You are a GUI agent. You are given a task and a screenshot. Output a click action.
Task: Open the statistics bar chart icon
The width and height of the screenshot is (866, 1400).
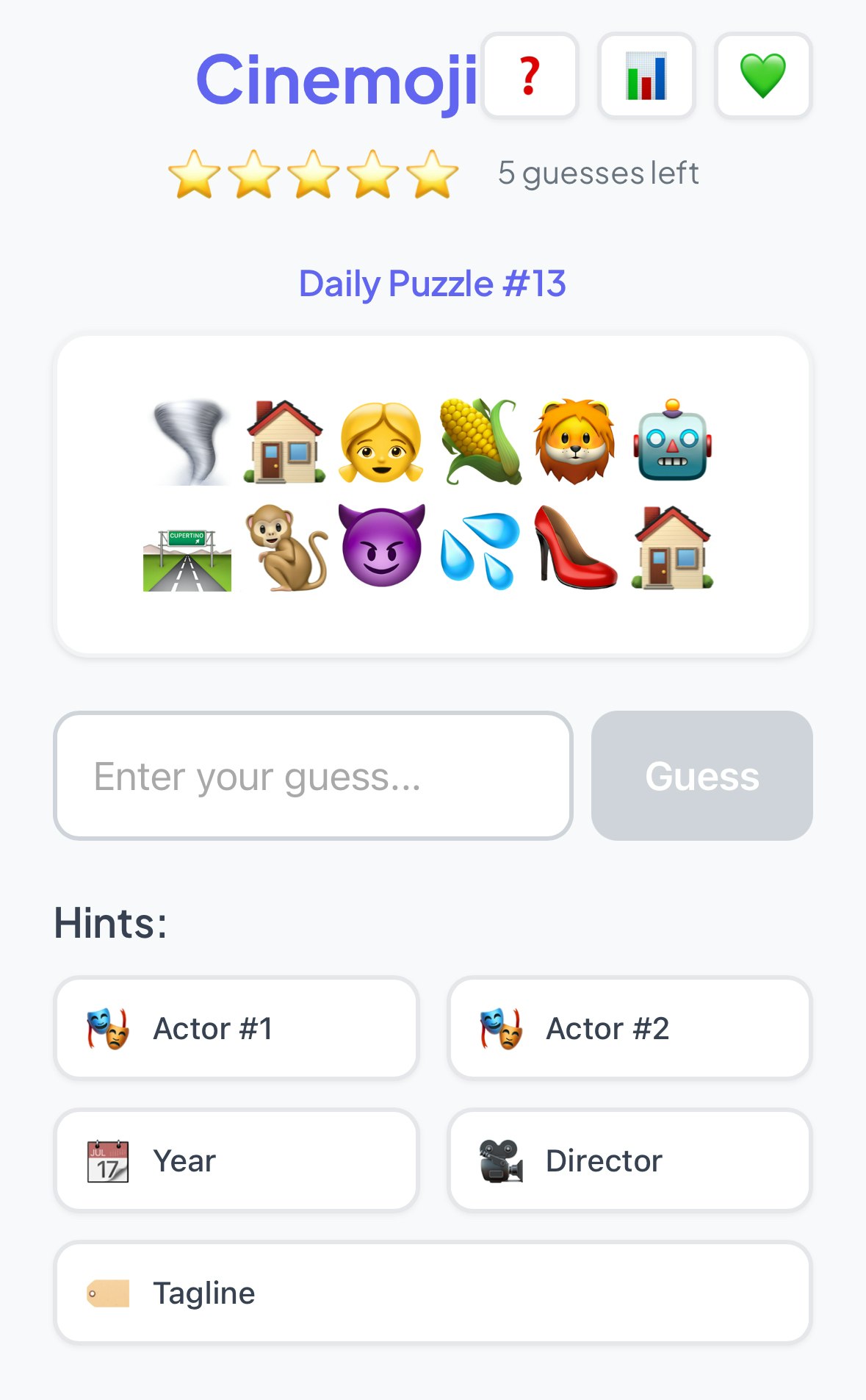(x=646, y=76)
